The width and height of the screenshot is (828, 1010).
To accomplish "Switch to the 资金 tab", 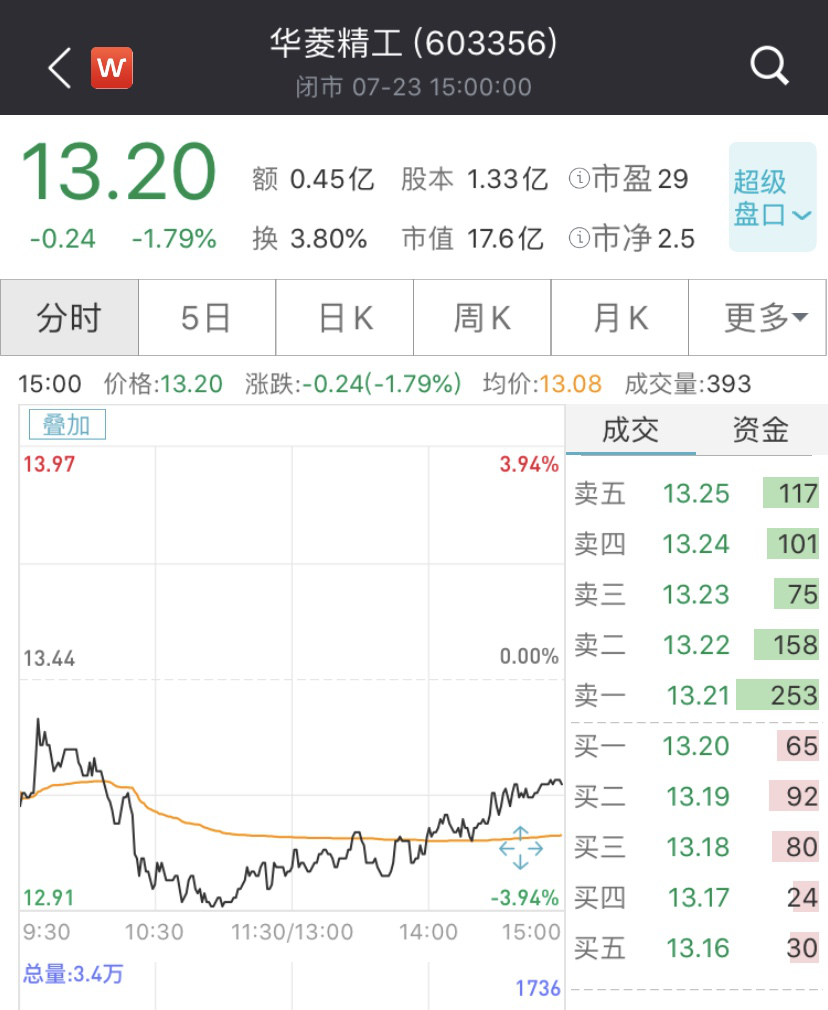I will [760, 430].
